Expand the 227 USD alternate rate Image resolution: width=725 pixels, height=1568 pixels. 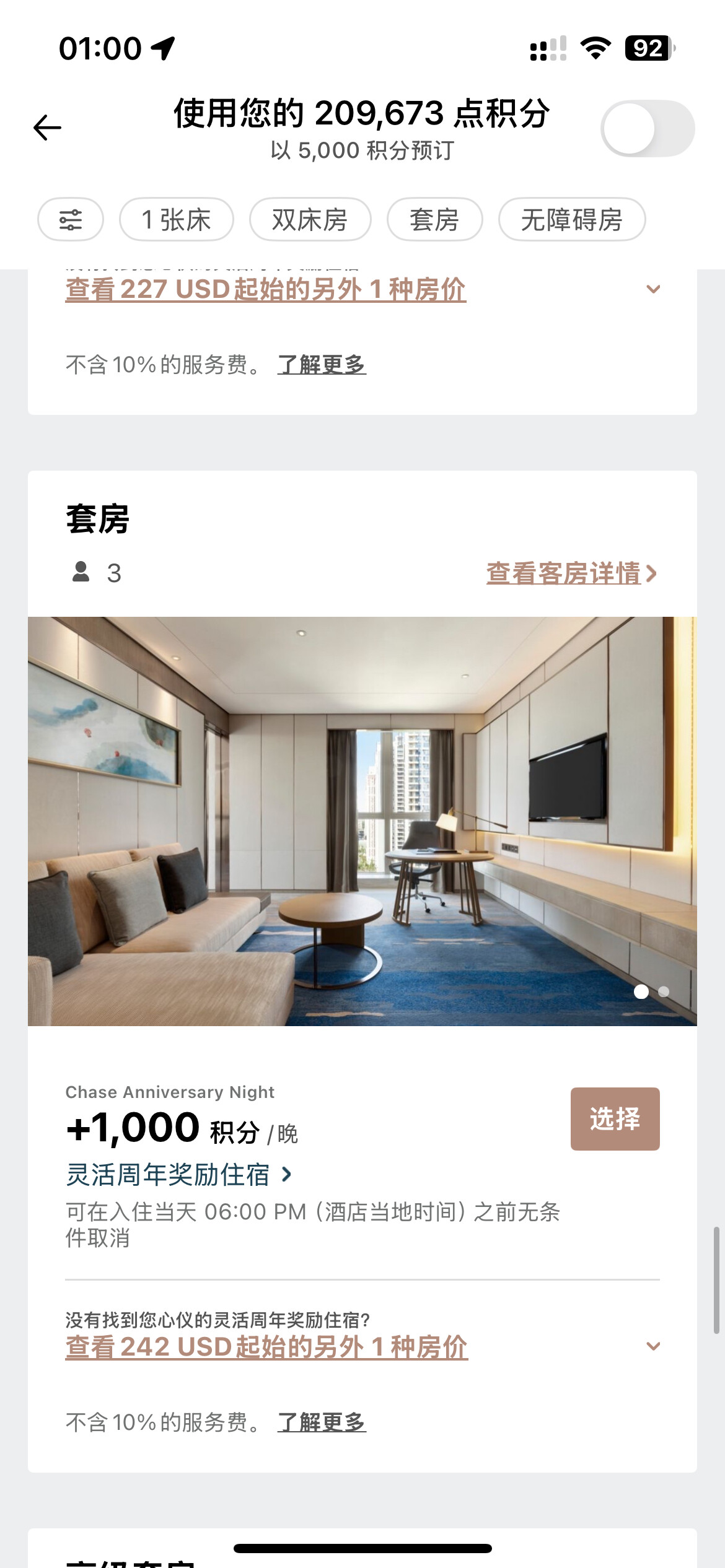click(x=266, y=289)
